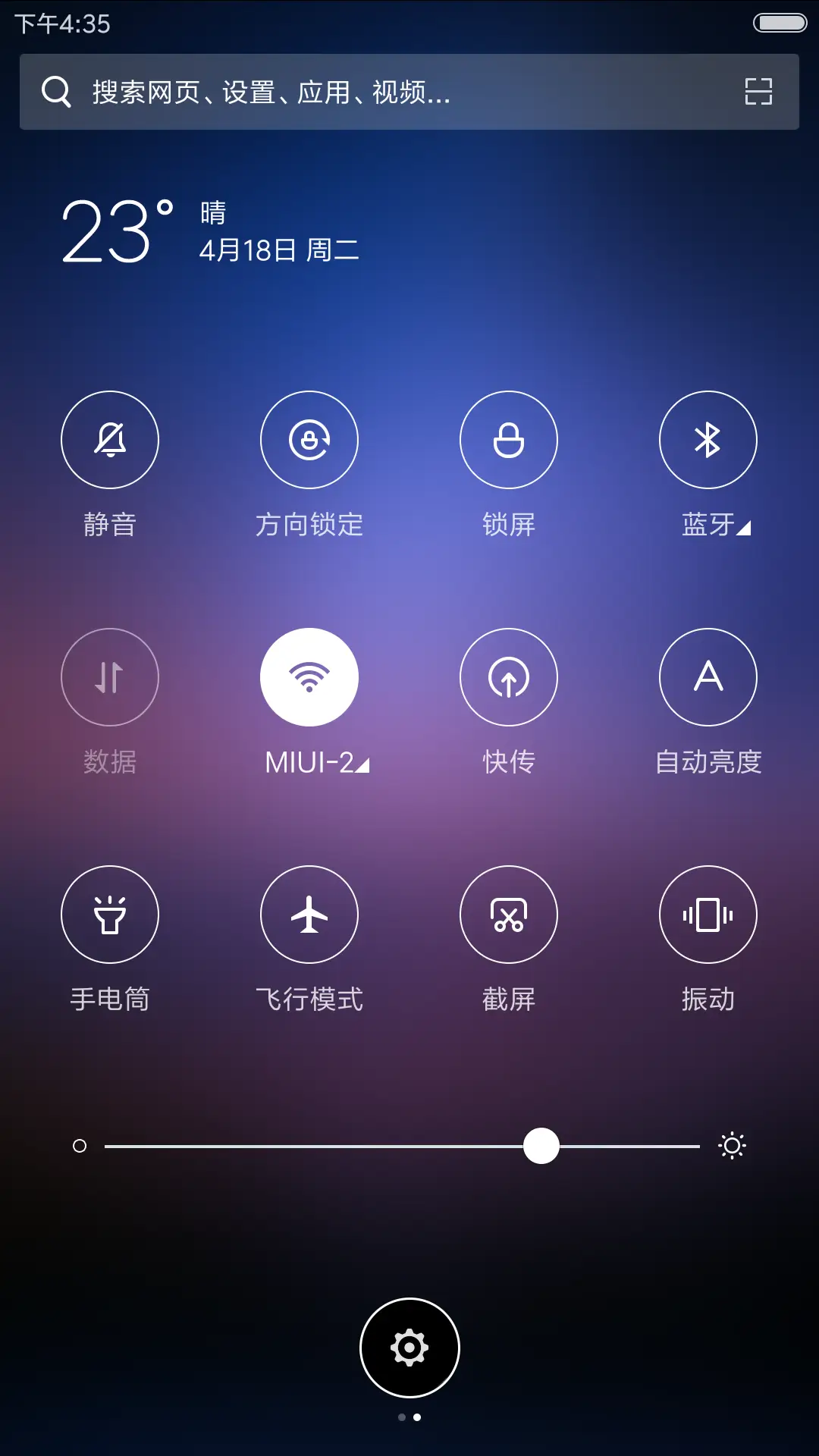Turn off 自动亮度 auto brightness
Screen dimensions: 819x1456
coord(708,677)
